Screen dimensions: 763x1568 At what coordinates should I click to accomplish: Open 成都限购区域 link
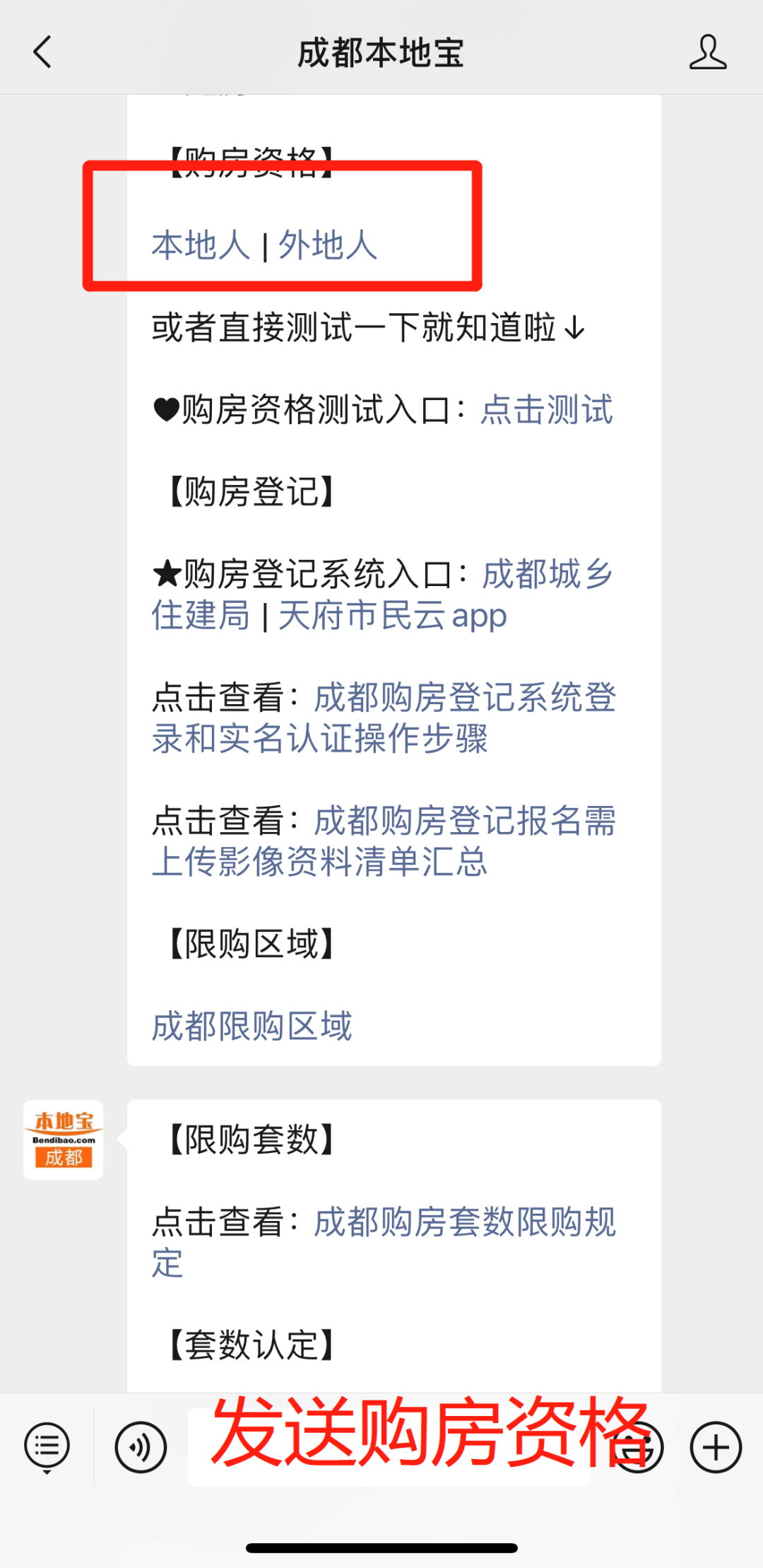[x=252, y=1026]
